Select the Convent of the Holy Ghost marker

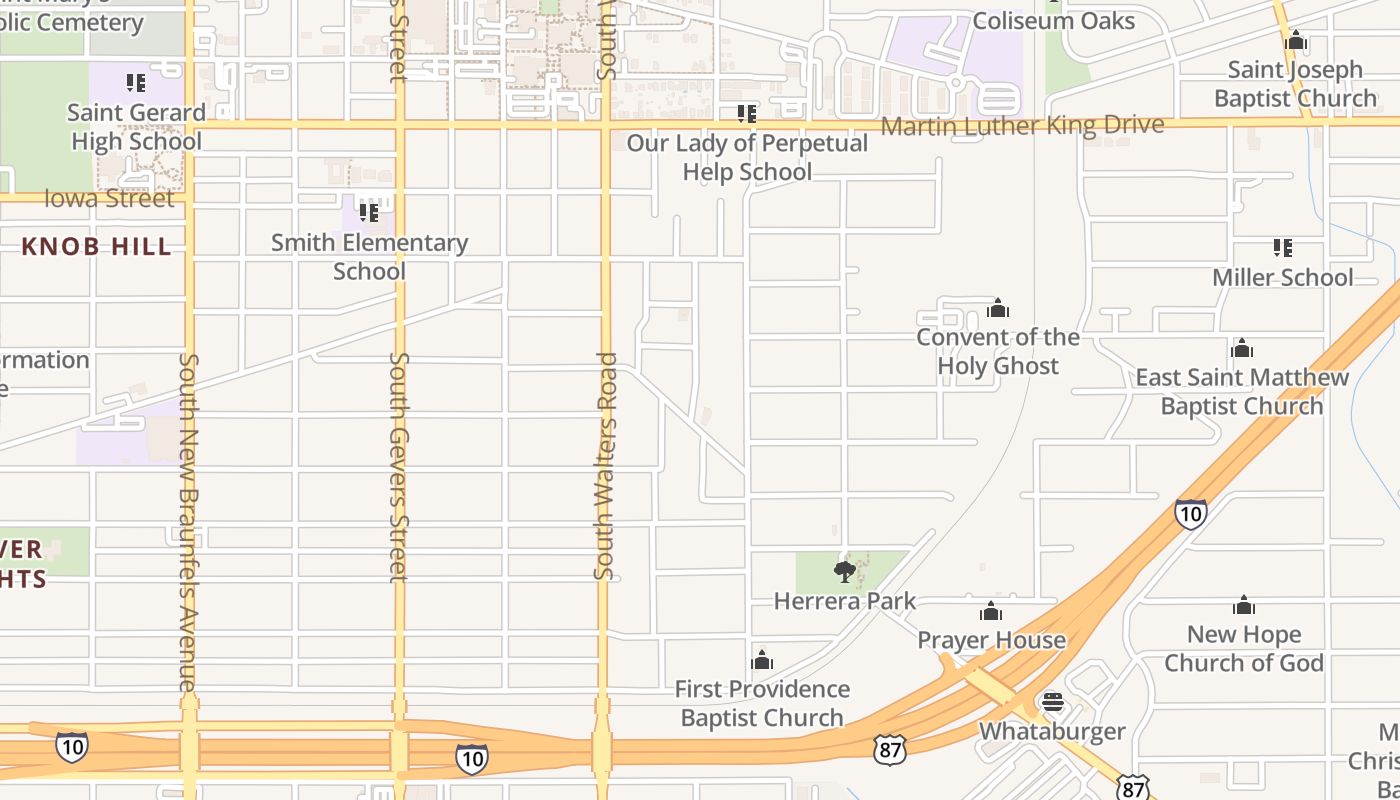tap(997, 308)
